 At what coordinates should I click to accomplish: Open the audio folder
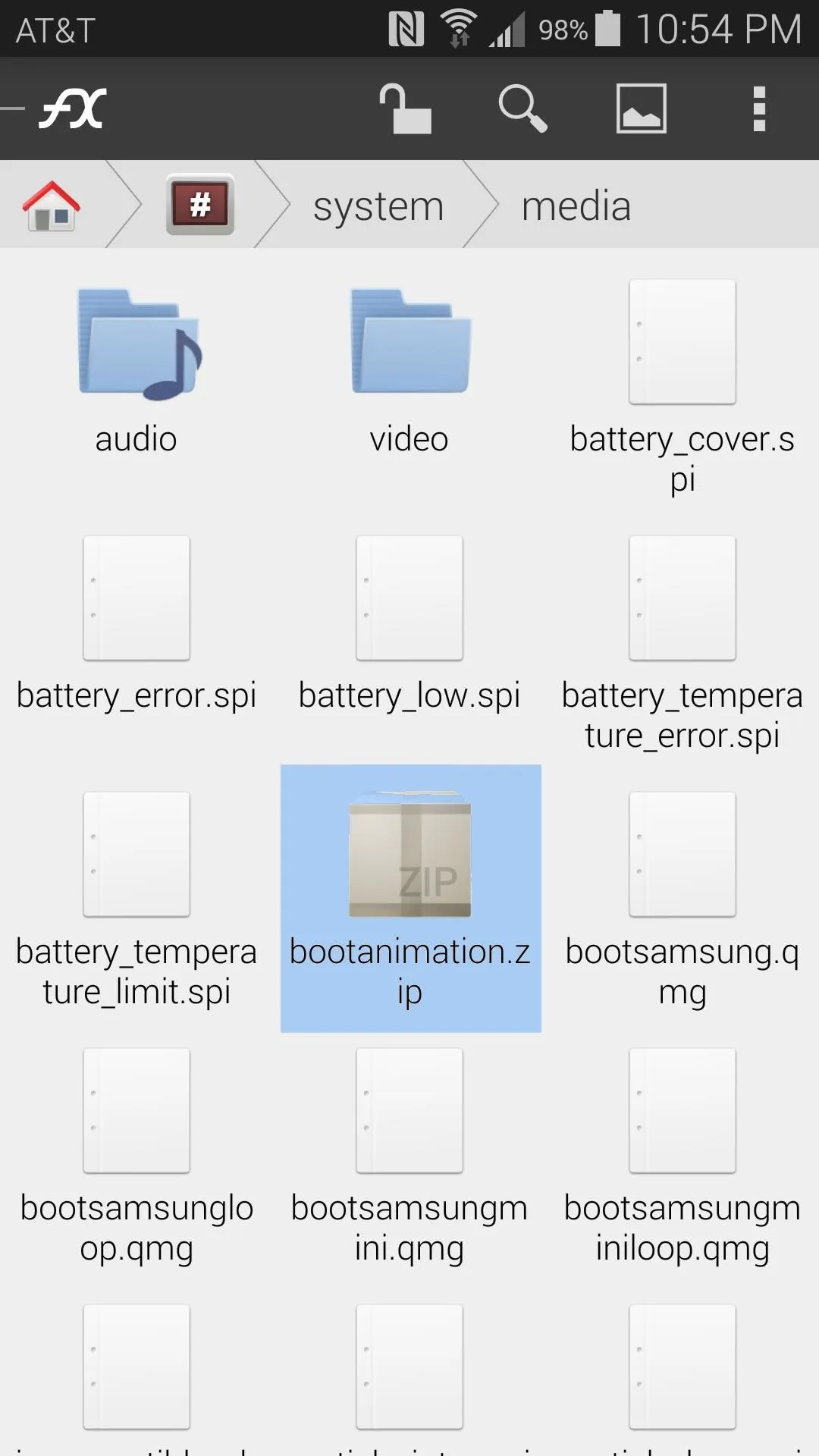click(x=136, y=372)
